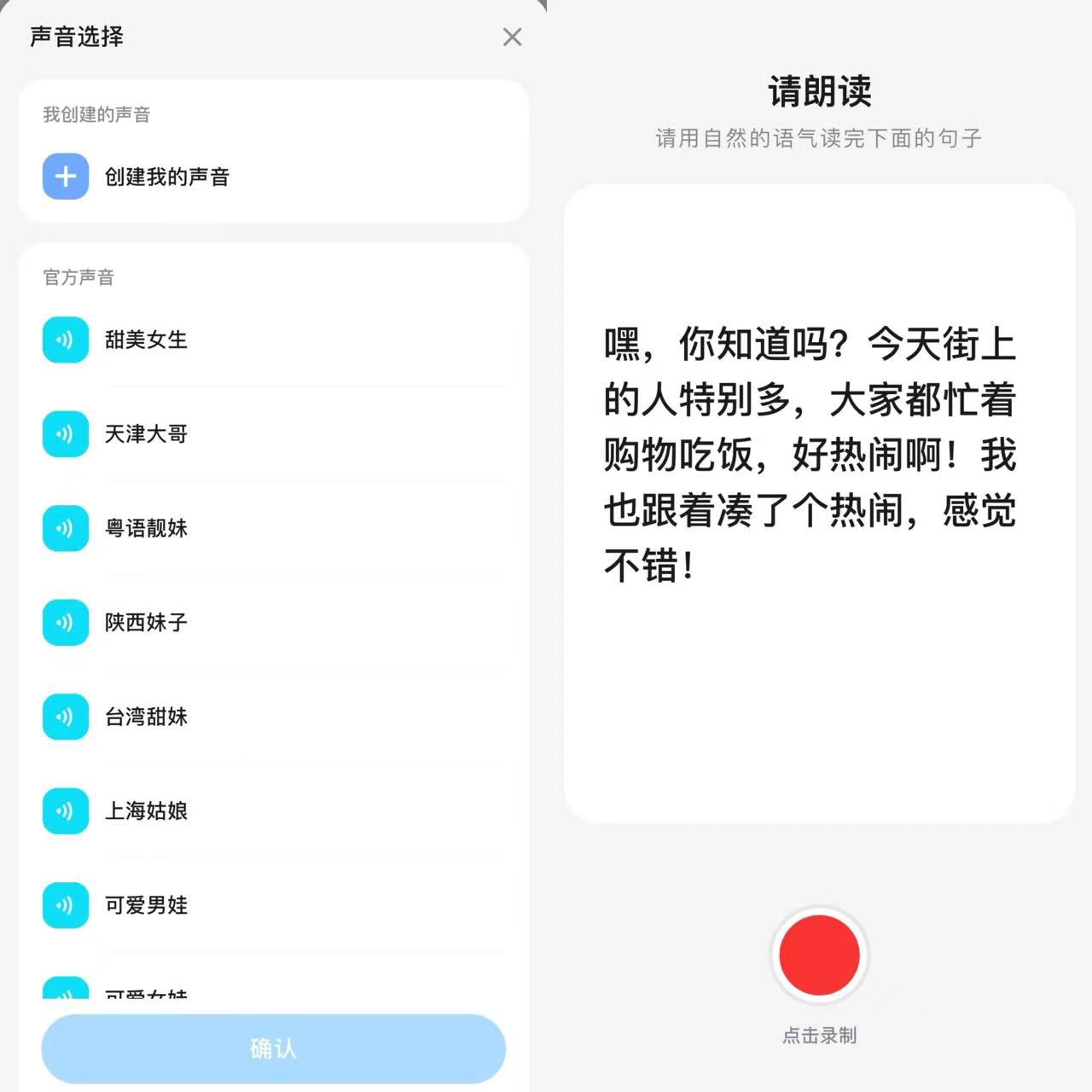Confirm selection with the 确认 button
Screen dimensions: 1092x1092
point(273,1048)
